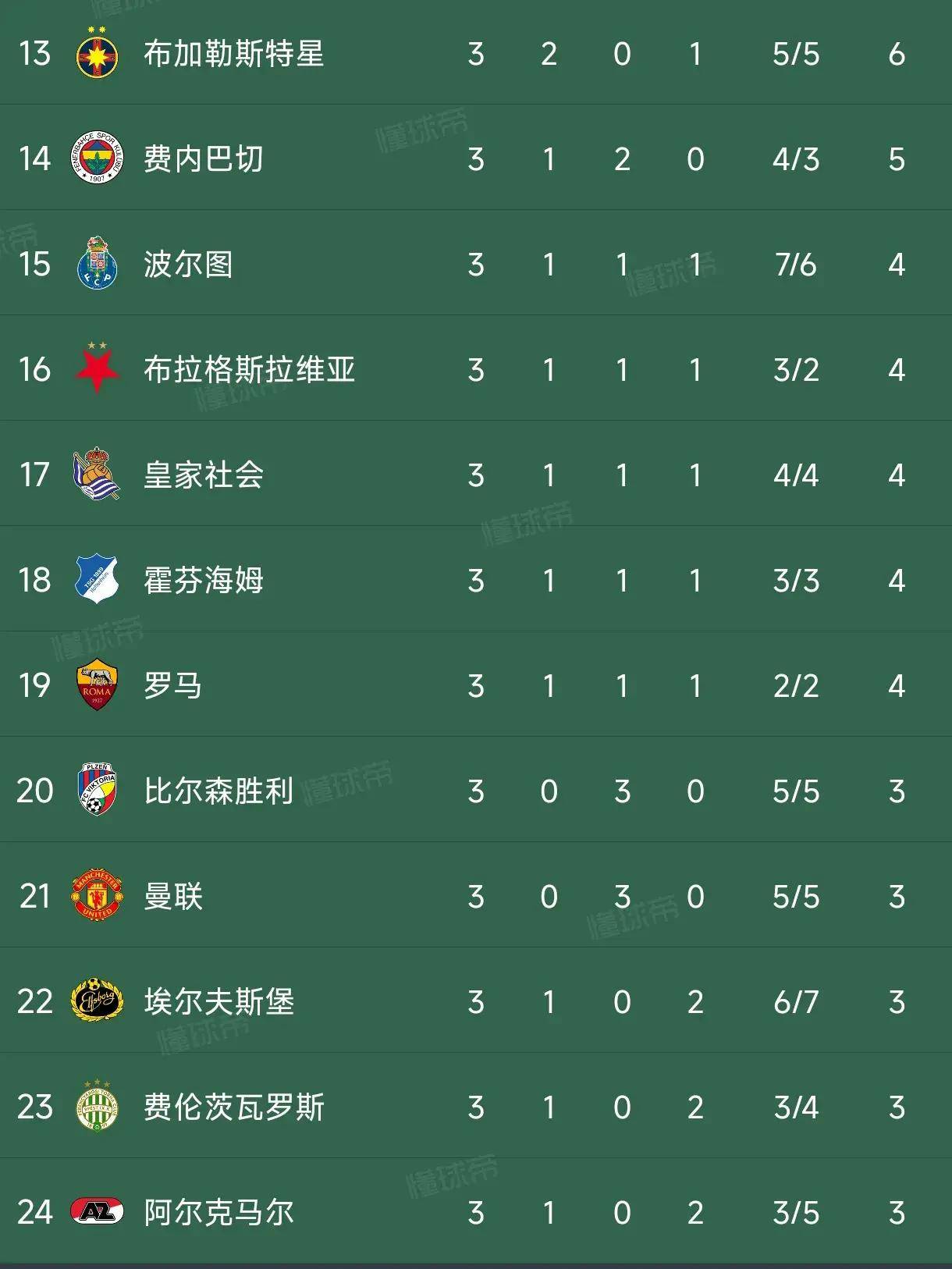The width and height of the screenshot is (952, 1269).
Task: Open the Porto (波尔图) club logo
Action: click(95, 264)
